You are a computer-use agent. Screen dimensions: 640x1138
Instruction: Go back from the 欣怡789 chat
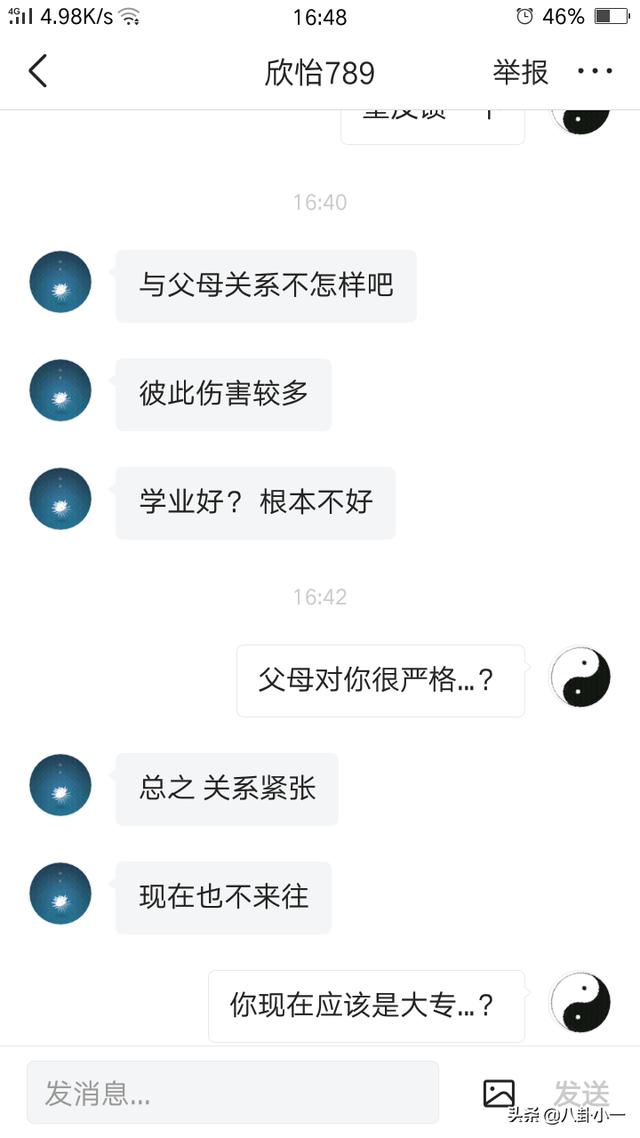38,72
